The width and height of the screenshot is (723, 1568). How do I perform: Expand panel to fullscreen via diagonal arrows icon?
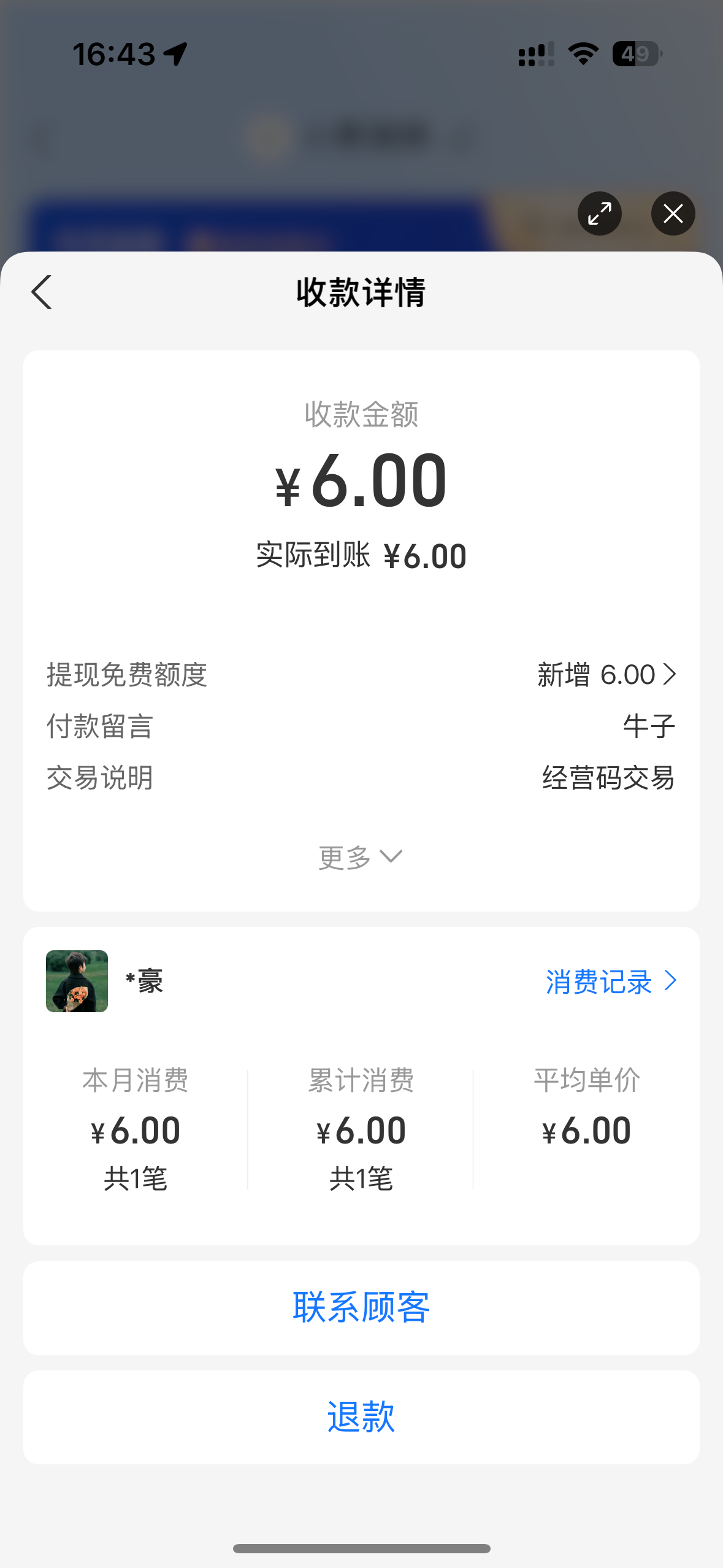(599, 213)
